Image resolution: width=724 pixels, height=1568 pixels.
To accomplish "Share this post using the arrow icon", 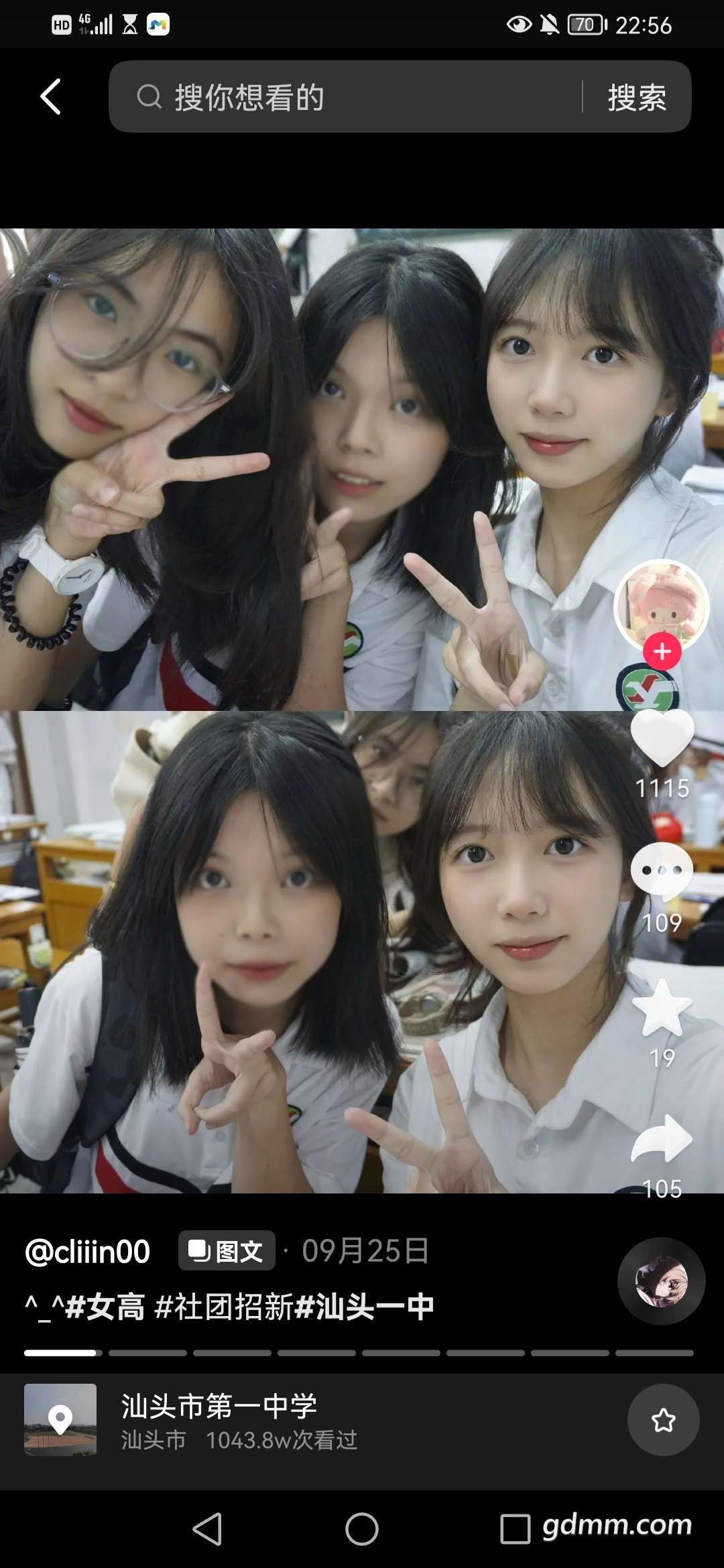I will coord(662,1138).
